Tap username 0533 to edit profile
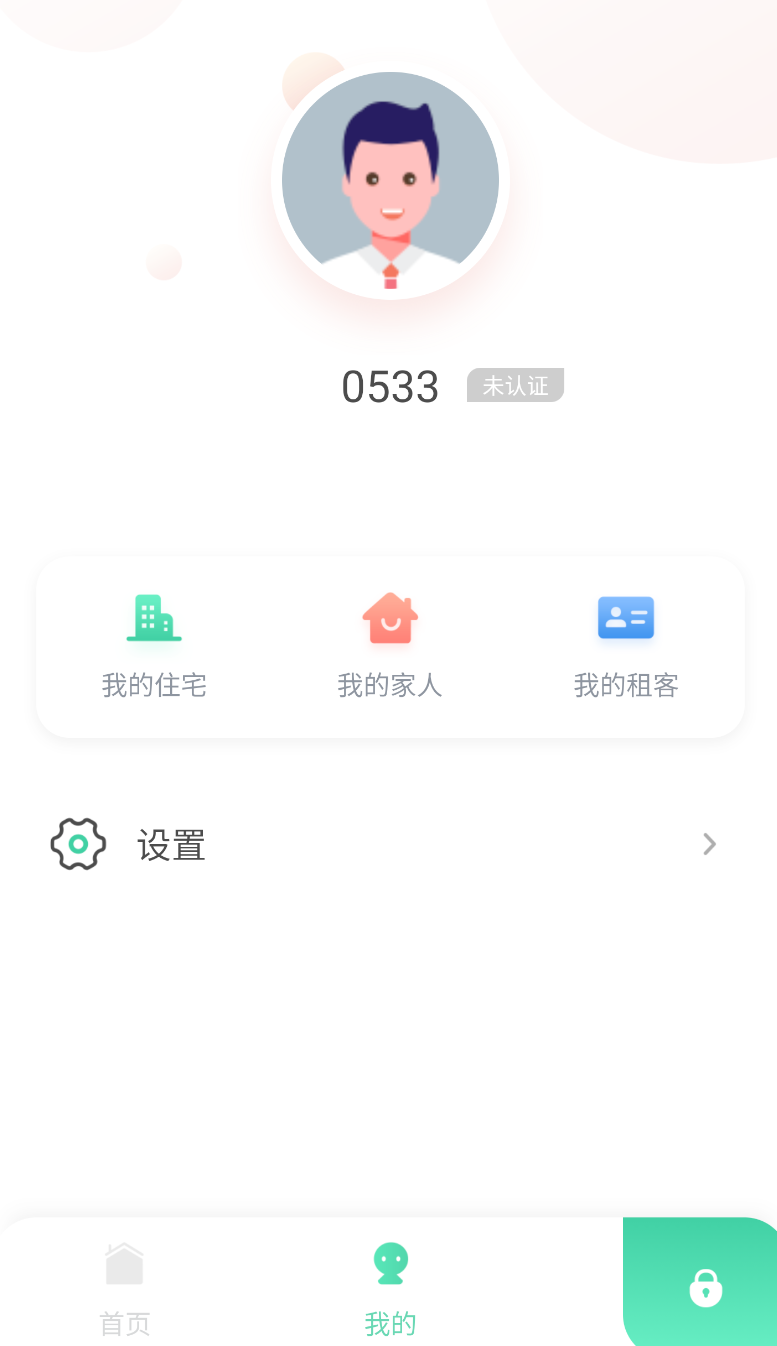 (391, 387)
